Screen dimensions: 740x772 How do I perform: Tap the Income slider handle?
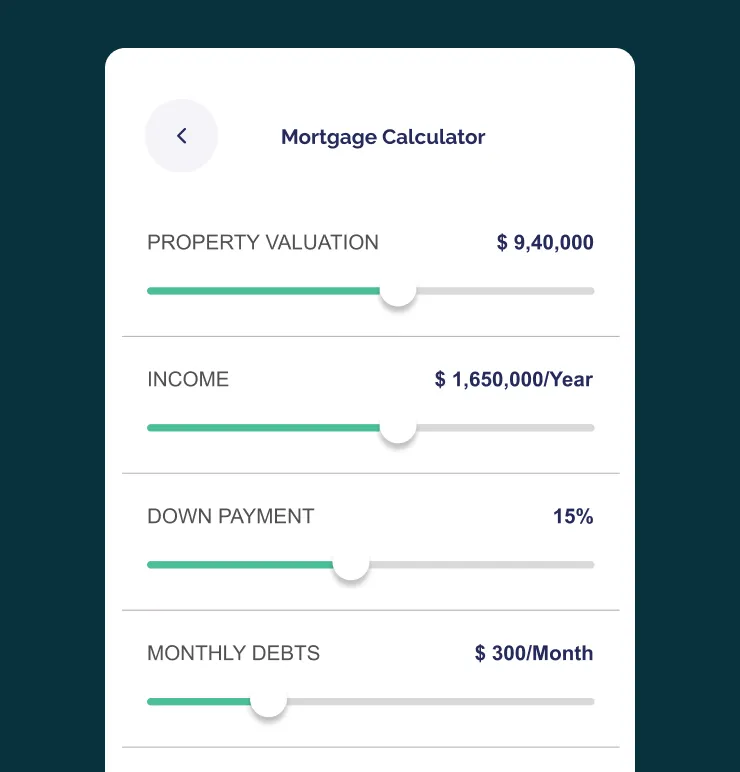point(398,427)
